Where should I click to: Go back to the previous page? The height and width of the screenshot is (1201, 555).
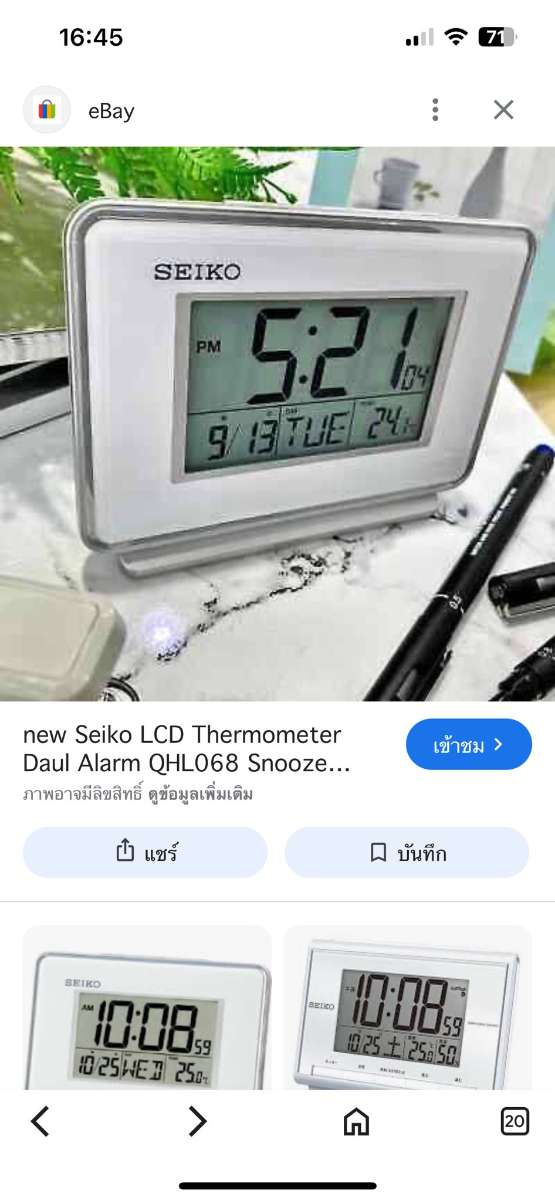(40, 1122)
